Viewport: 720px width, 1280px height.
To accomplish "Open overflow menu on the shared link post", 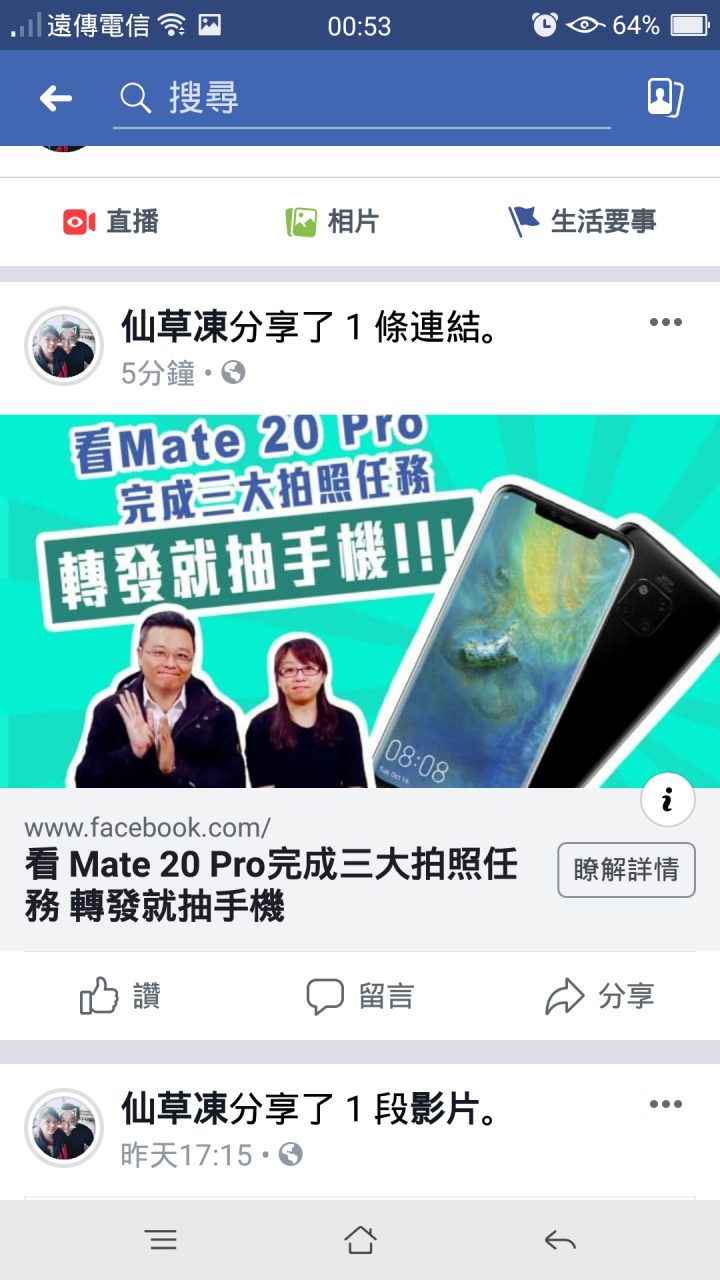I will (665, 323).
